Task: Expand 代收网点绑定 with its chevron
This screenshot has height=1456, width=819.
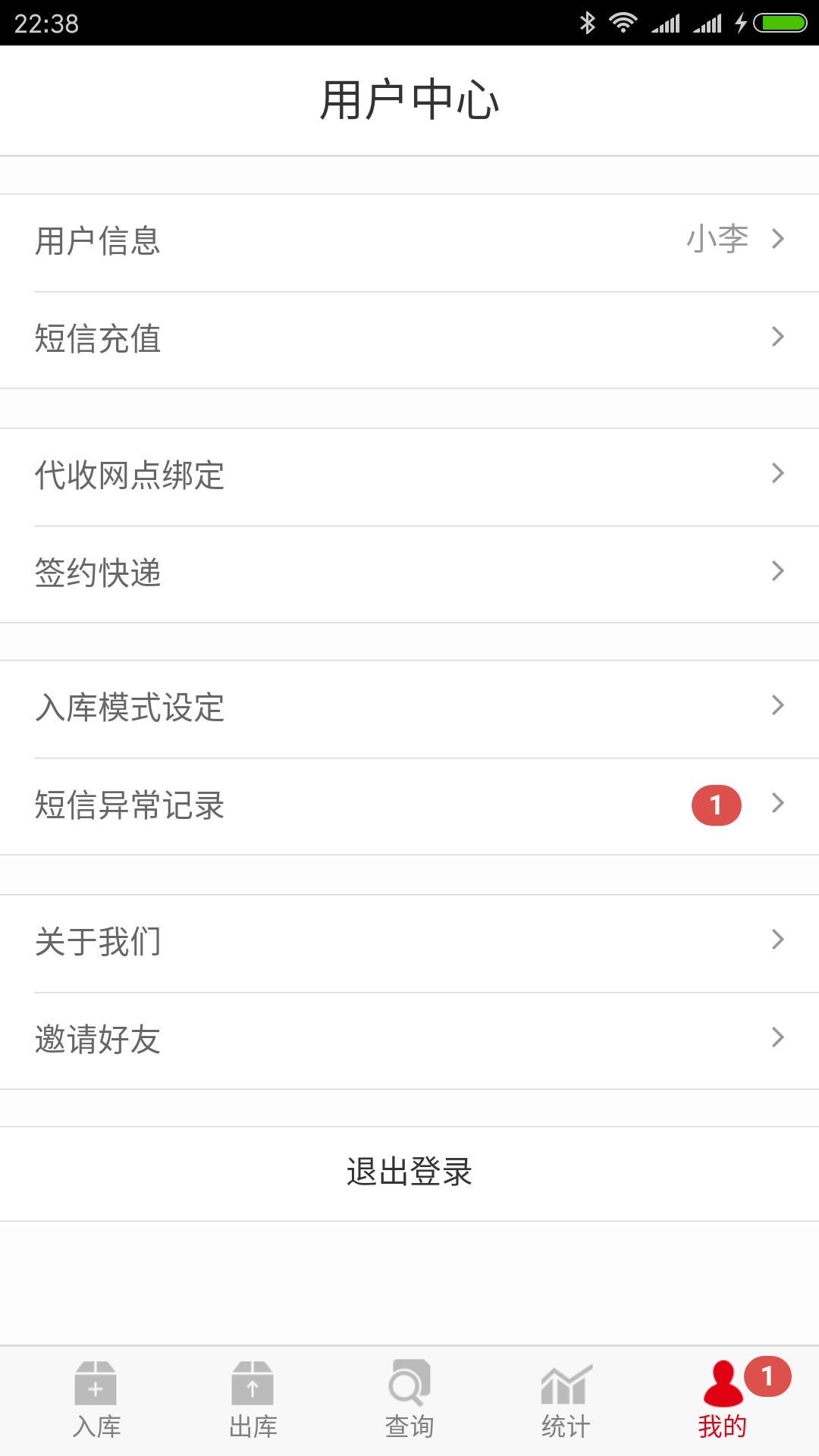Action: point(778,473)
